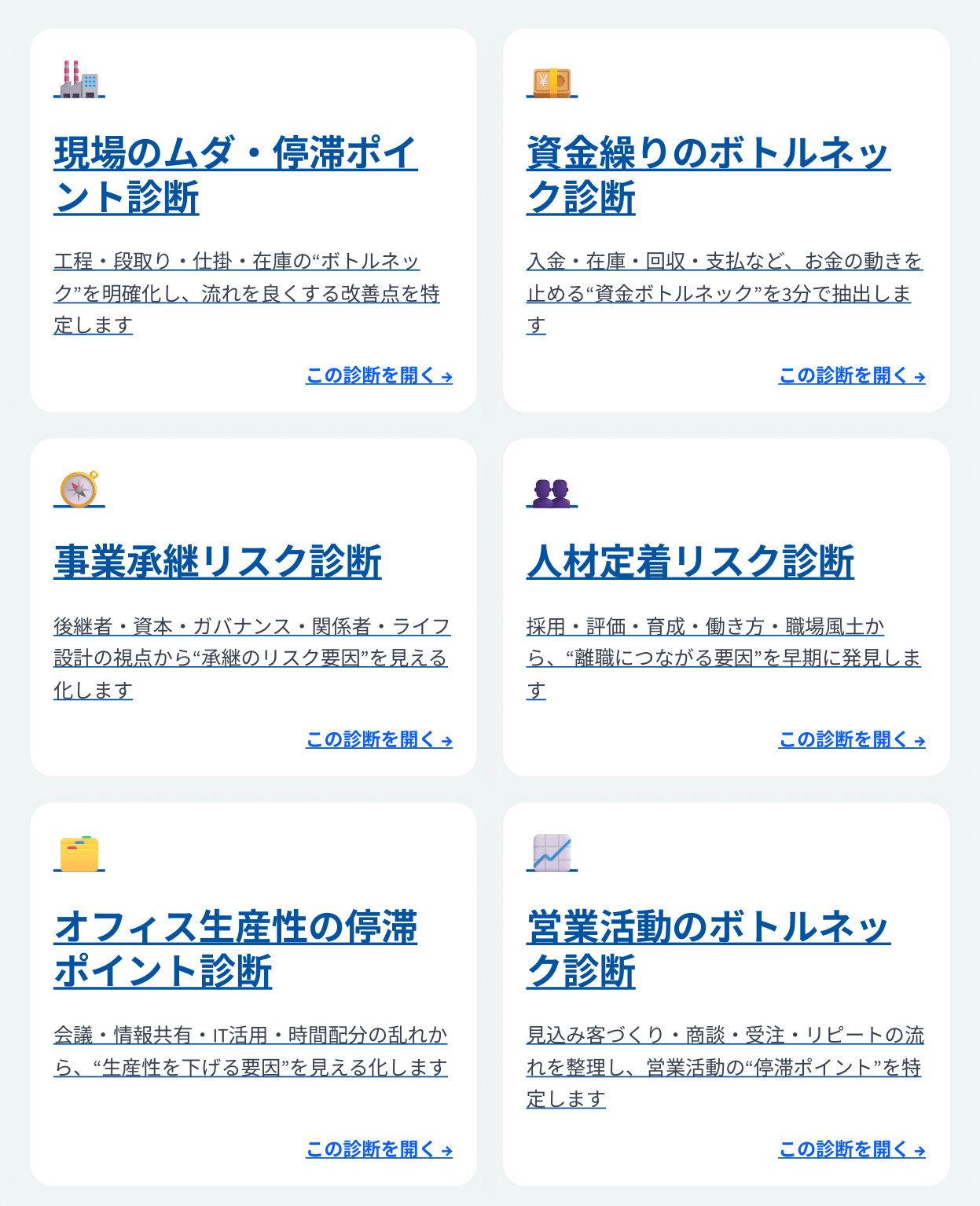Tap この診断を開く under オフィス生産性の停滞ポイント診断
The height and width of the screenshot is (1206, 980).
pyautogui.click(x=379, y=1149)
